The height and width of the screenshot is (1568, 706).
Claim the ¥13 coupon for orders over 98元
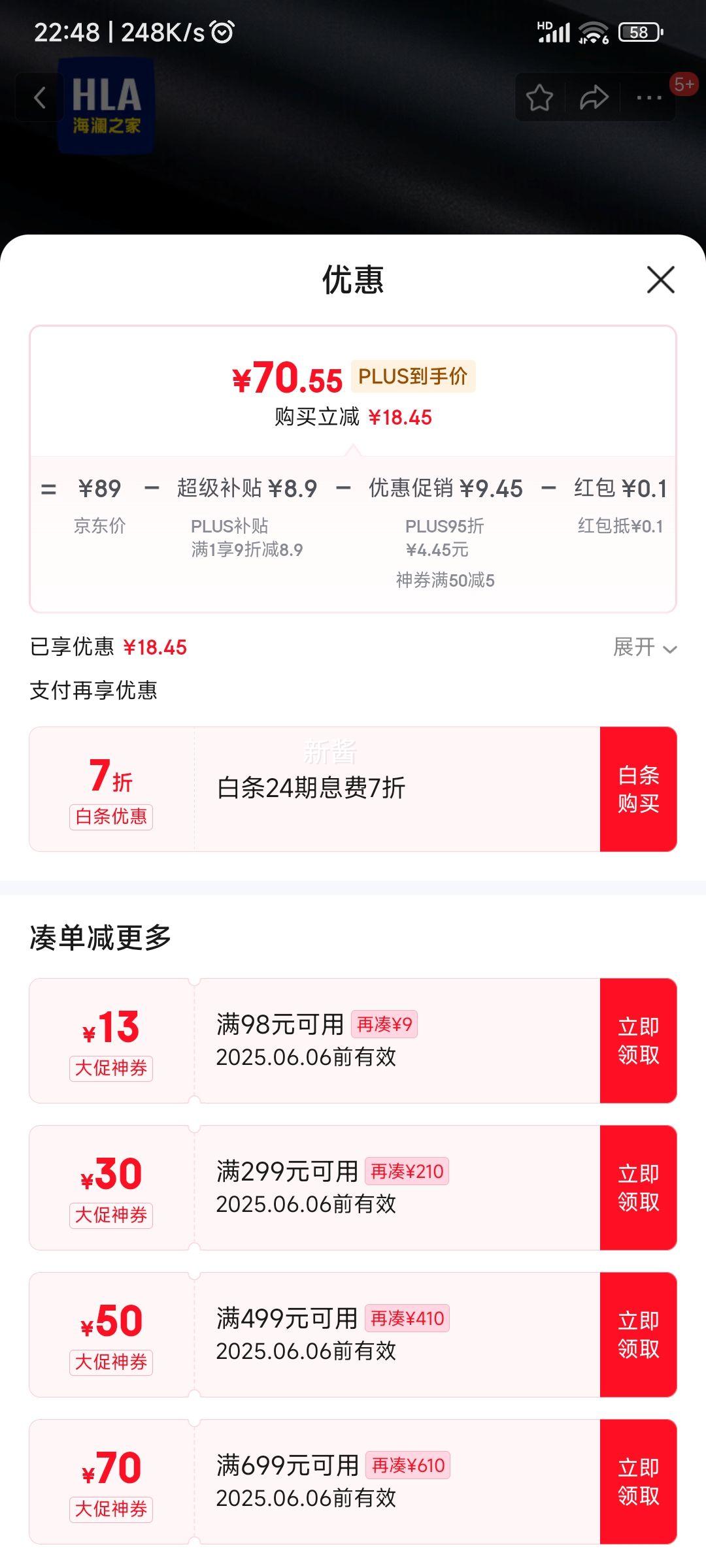point(639,1041)
